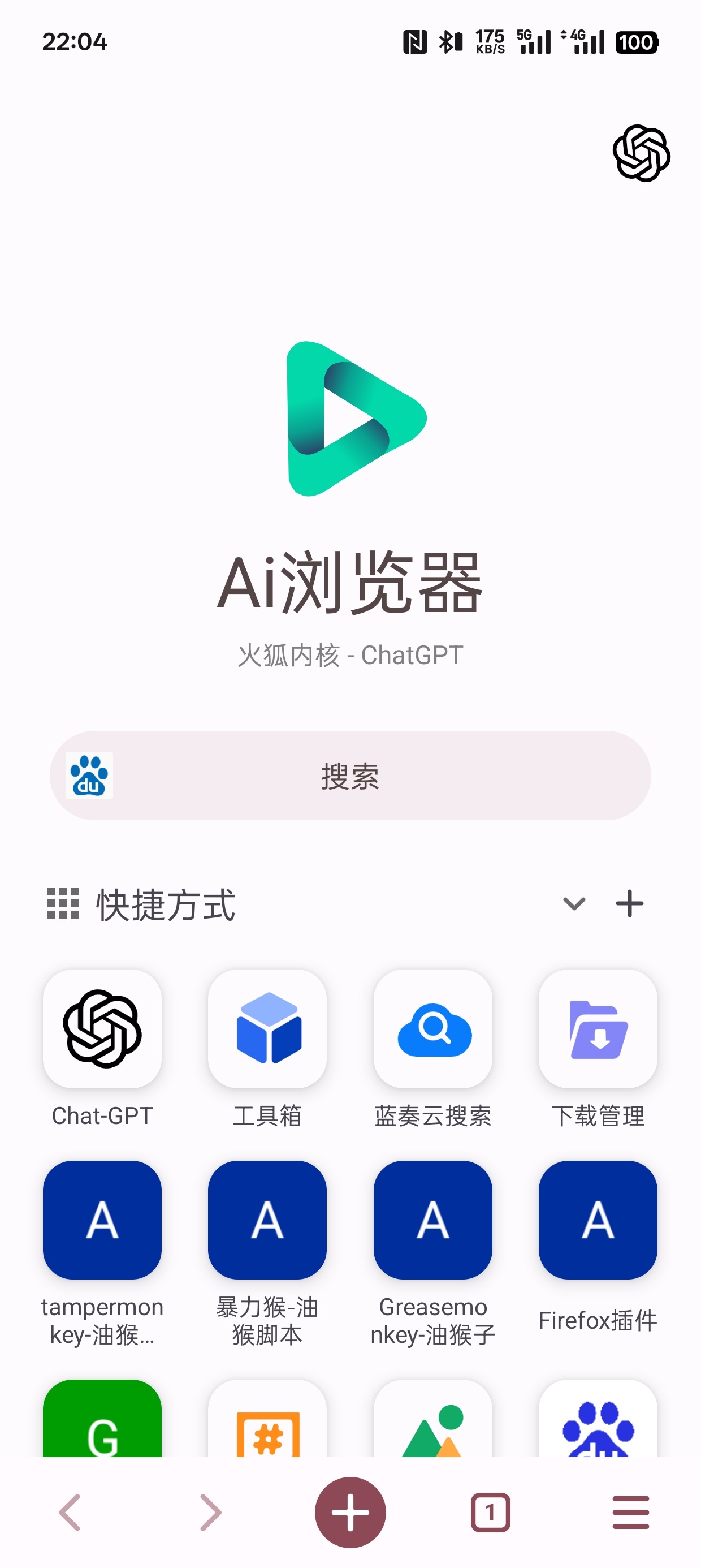The width and height of the screenshot is (701, 1568).
Task: Open the hamburger menu
Action: tap(631, 1513)
